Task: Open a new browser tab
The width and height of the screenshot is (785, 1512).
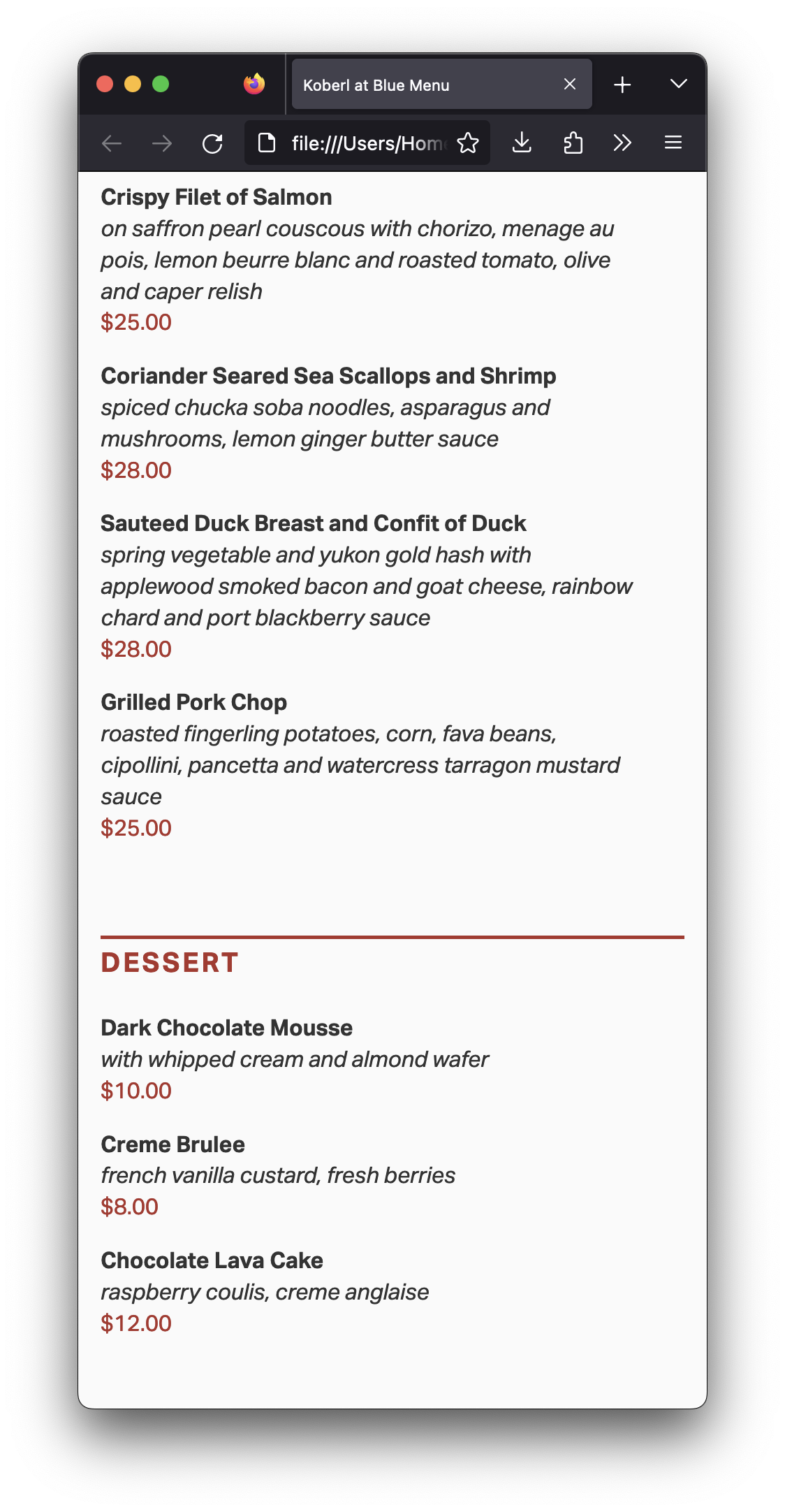Action: (622, 85)
